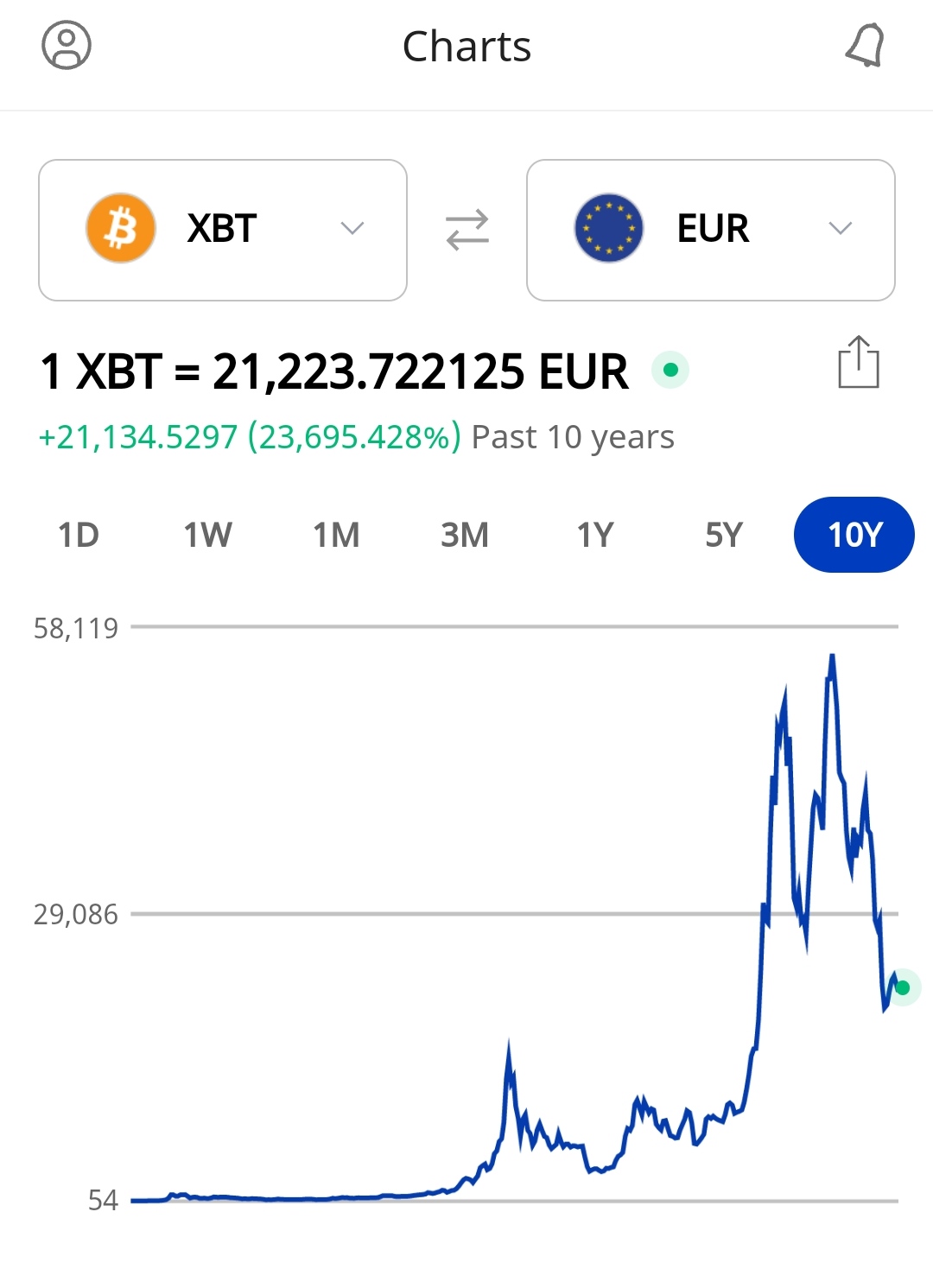Image resolution: width=933 pixels, height=1288 pixels.
Task: Open the user profile icon
Action: tap(67, 46)
